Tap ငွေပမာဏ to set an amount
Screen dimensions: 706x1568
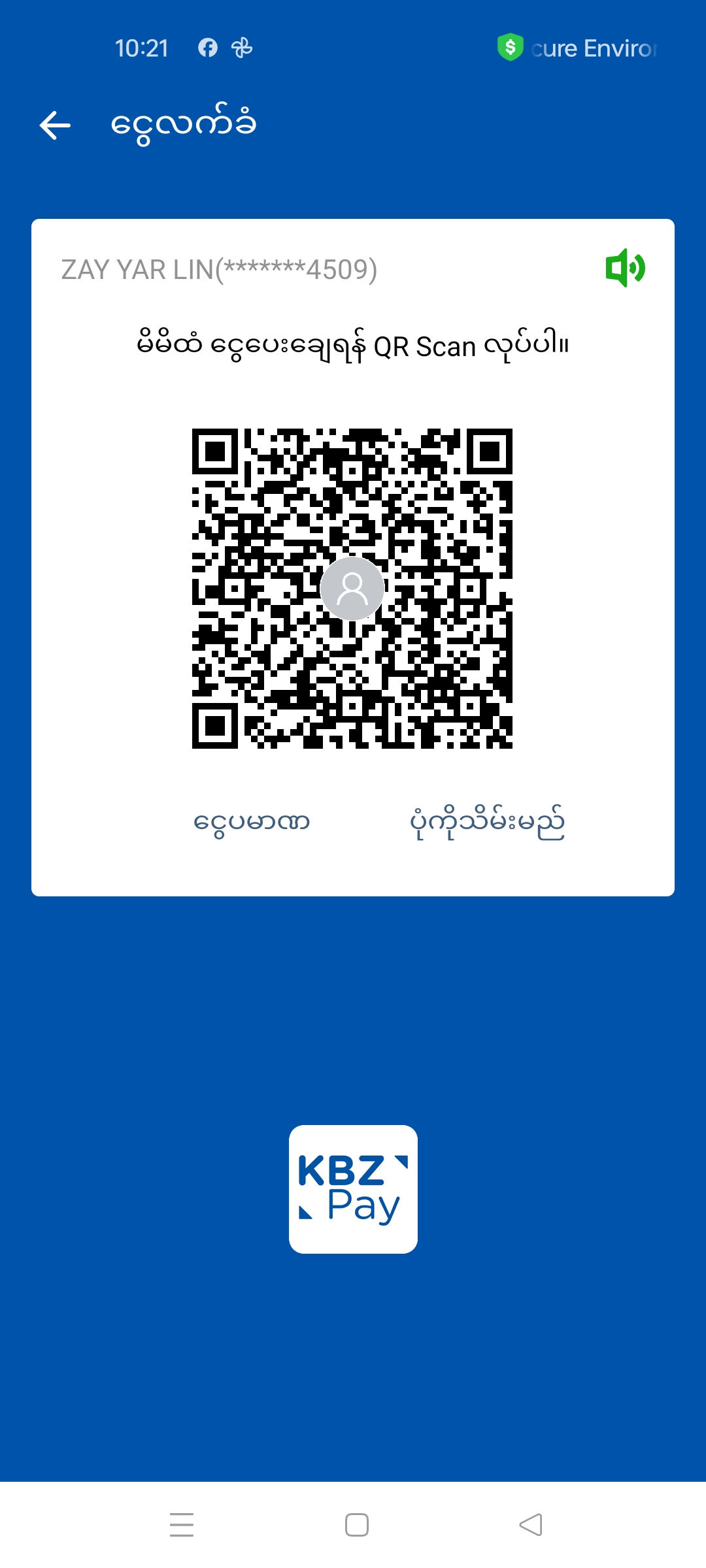[x=252, y=822]
